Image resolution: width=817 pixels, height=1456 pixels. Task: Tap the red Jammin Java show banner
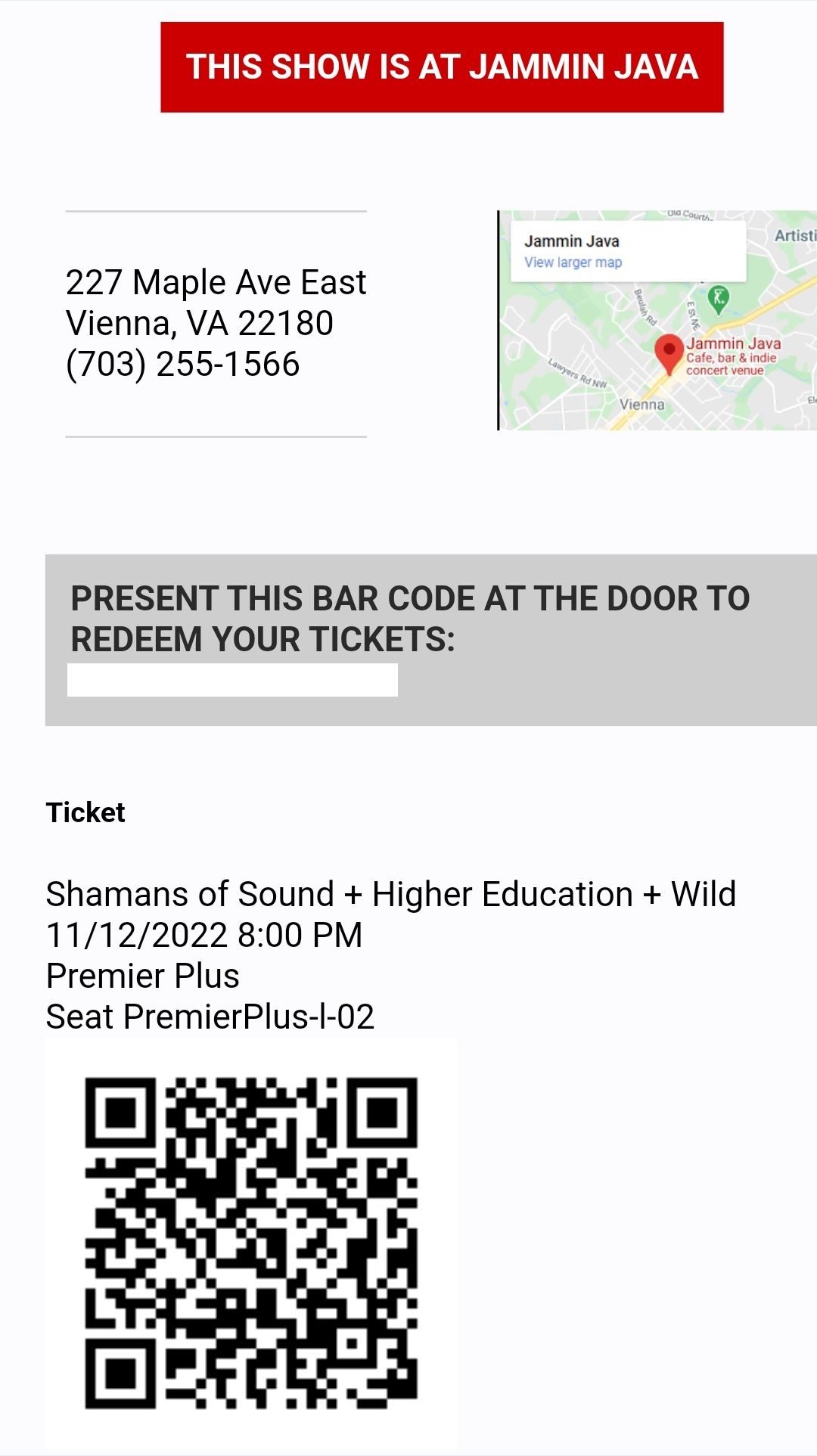point(442,67)
